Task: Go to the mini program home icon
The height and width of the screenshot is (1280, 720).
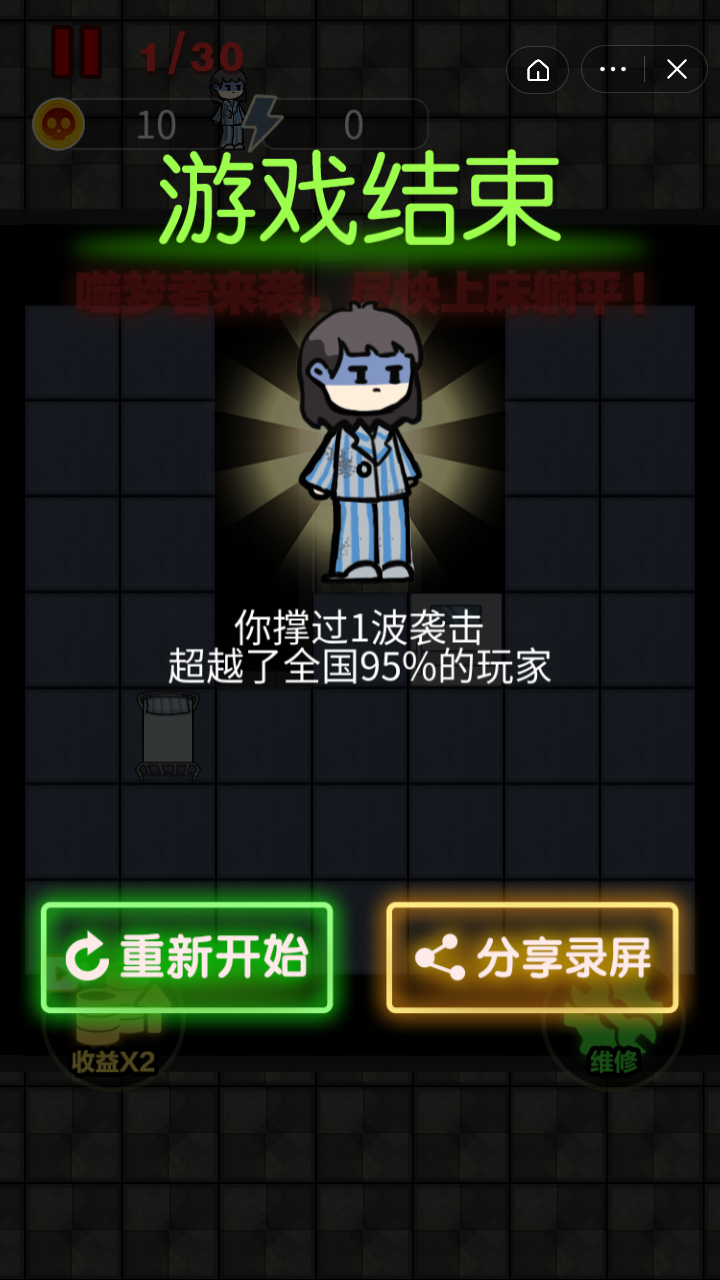Action: [x=538, y=70]
